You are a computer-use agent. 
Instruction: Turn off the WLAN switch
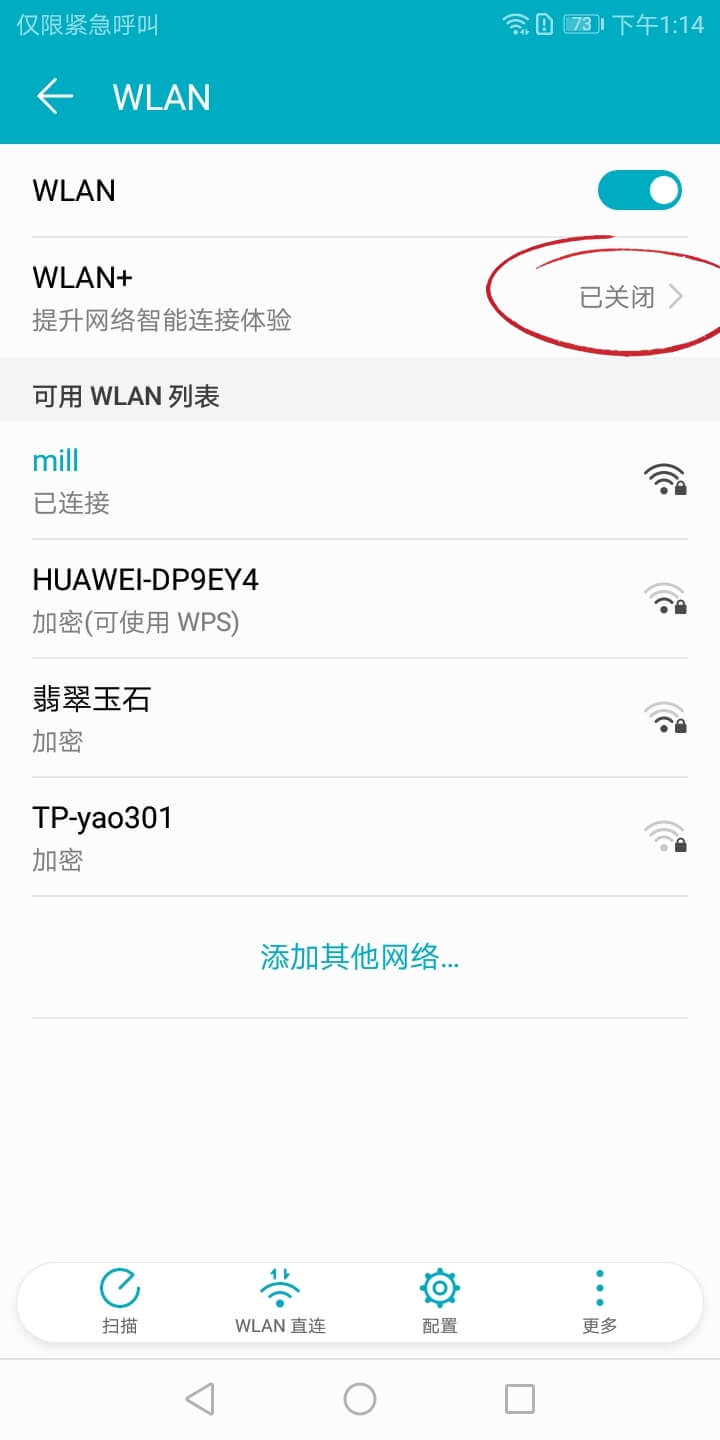tap(639, 190)
